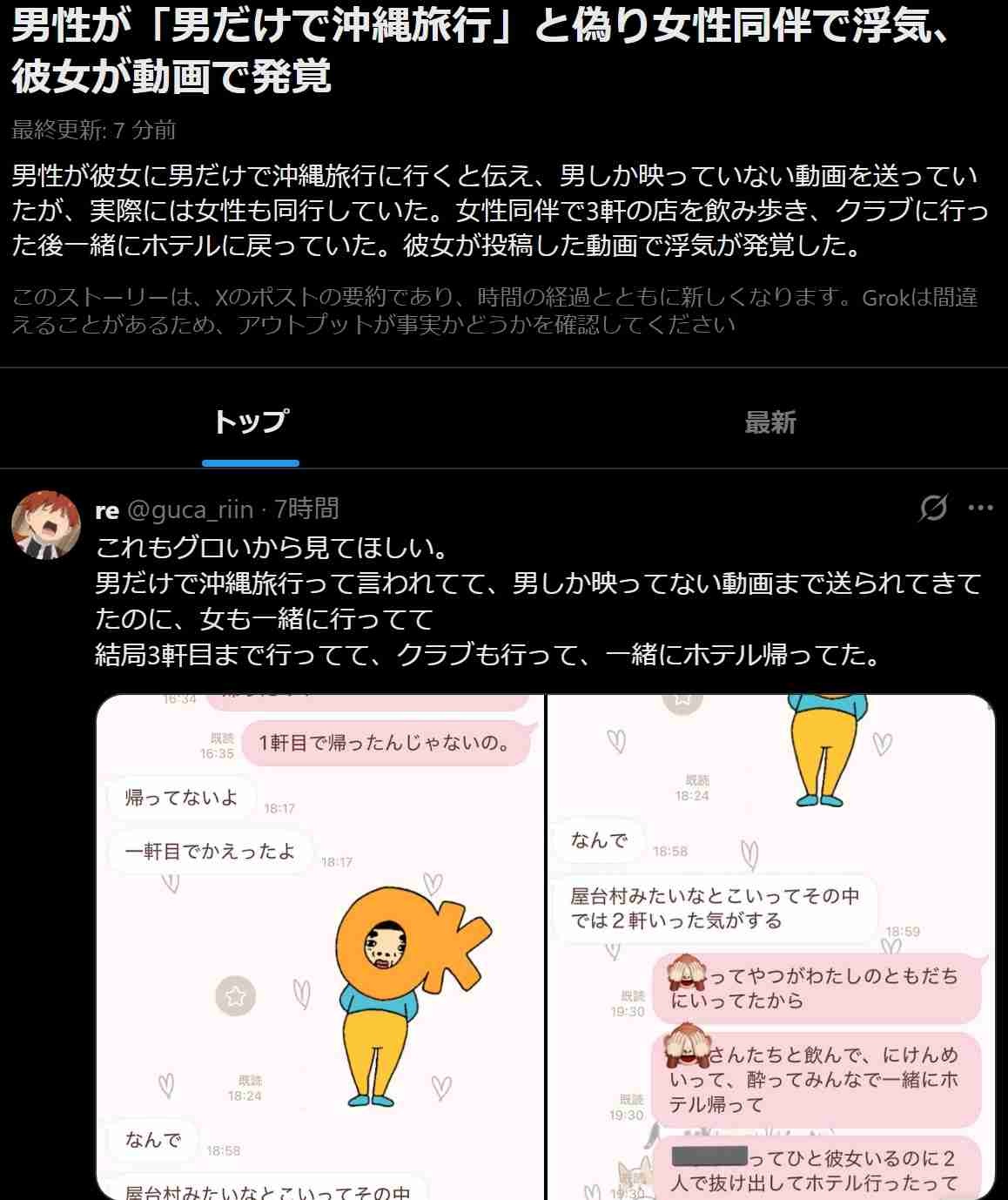
Task: Select the トップ tab
Action: [251, 422]
